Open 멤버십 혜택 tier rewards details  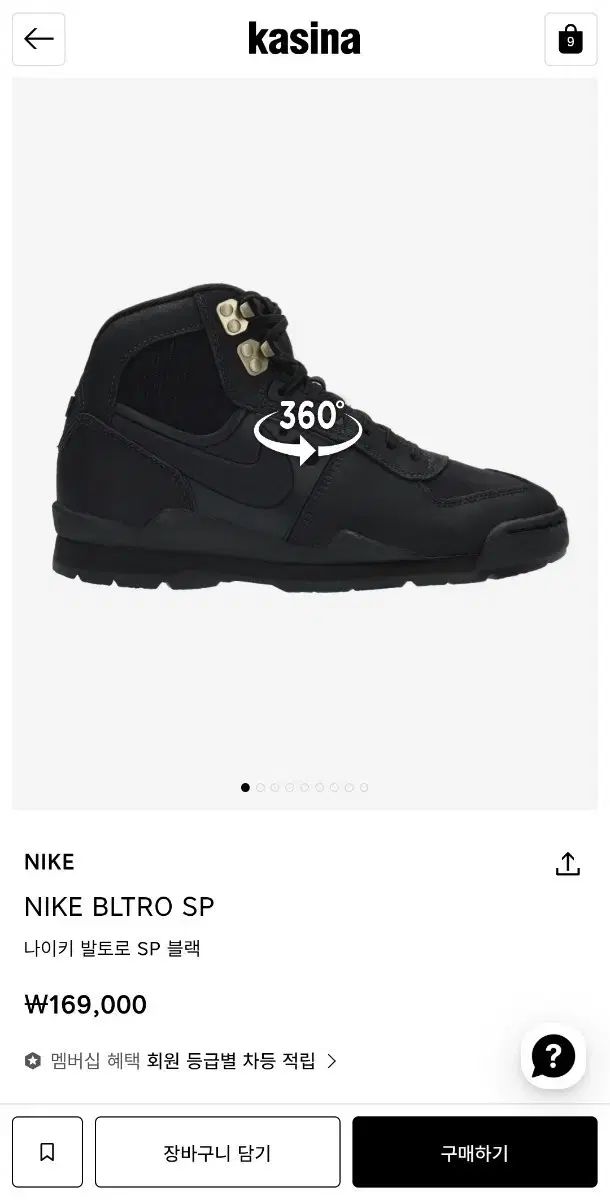(182, 1061)
